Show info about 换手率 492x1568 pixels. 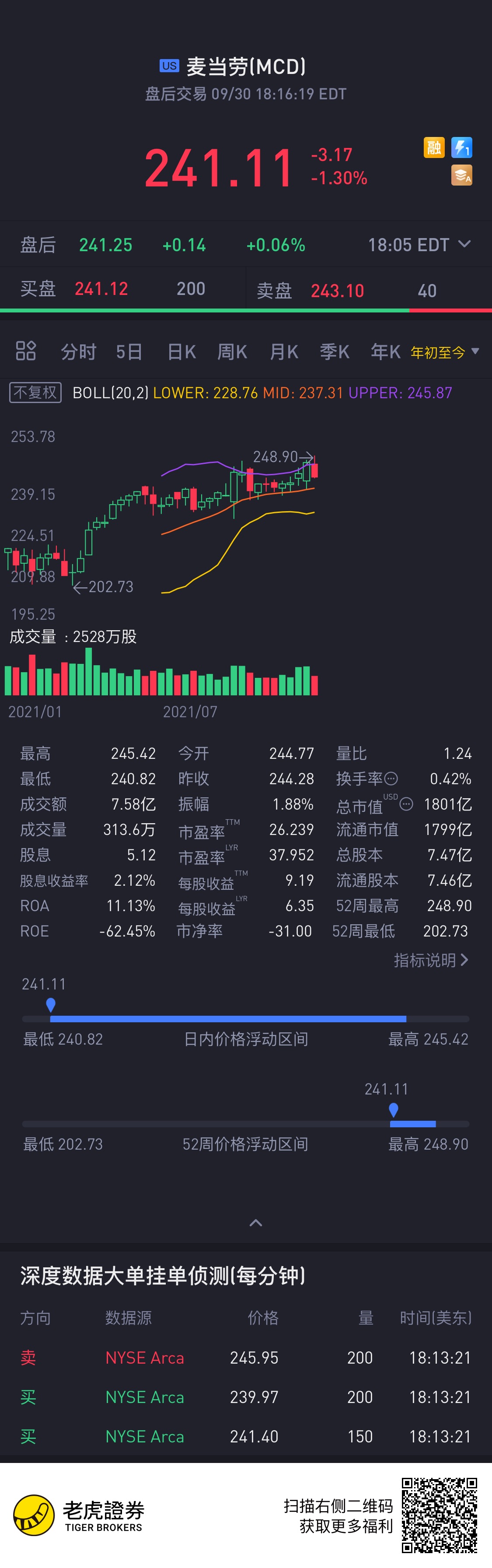[x=392, y=779]
